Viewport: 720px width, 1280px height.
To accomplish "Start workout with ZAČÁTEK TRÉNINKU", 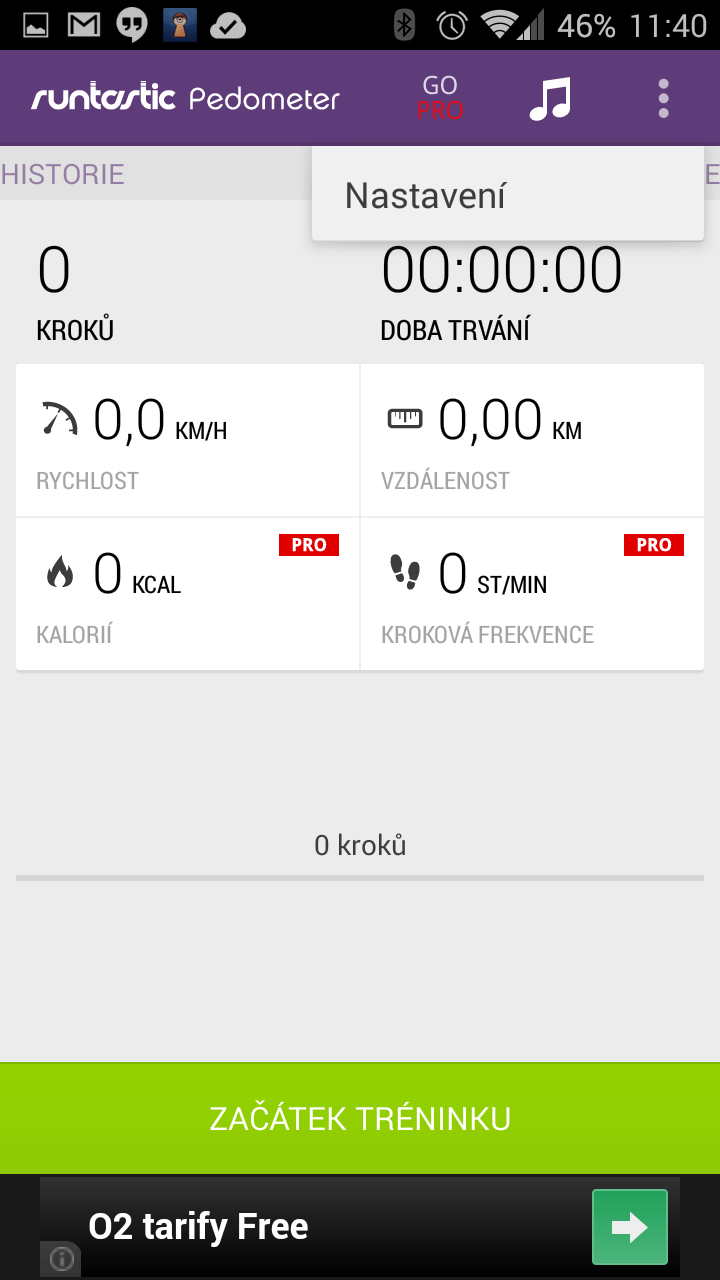I will pos(360,1118).
